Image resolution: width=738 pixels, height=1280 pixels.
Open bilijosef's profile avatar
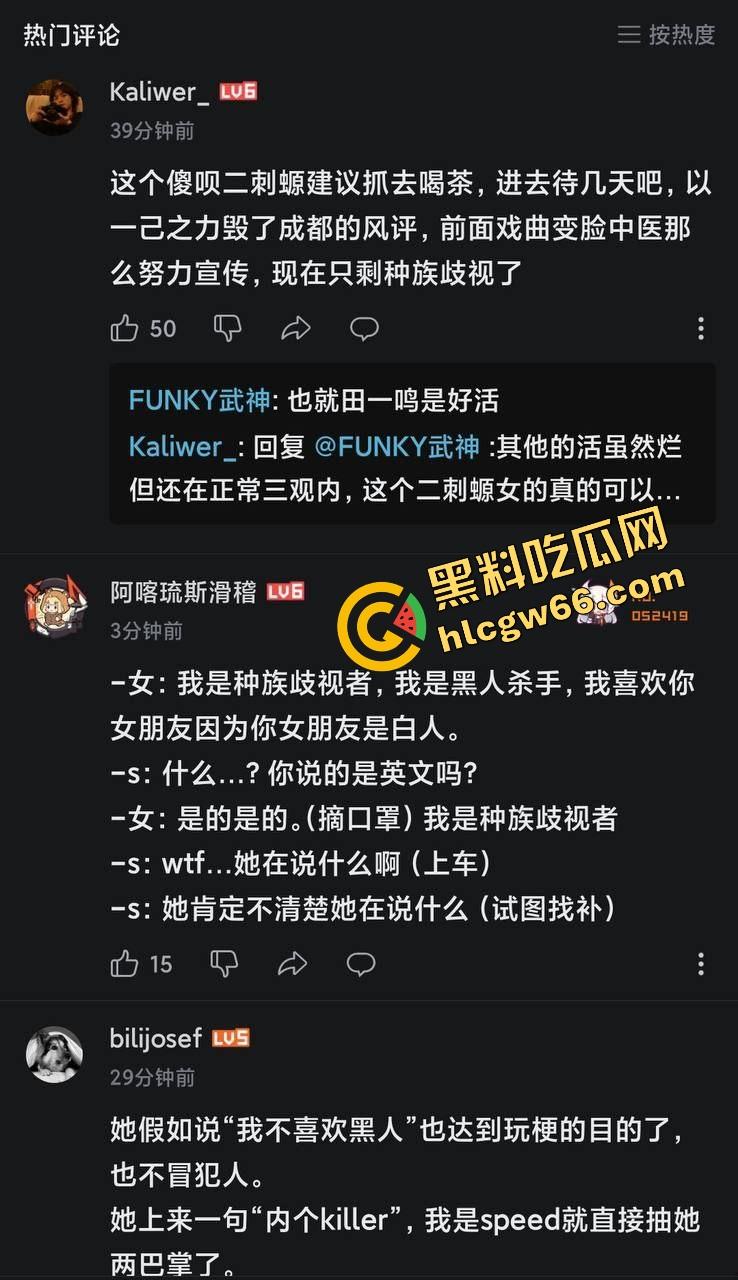[x=54, y=1054]
